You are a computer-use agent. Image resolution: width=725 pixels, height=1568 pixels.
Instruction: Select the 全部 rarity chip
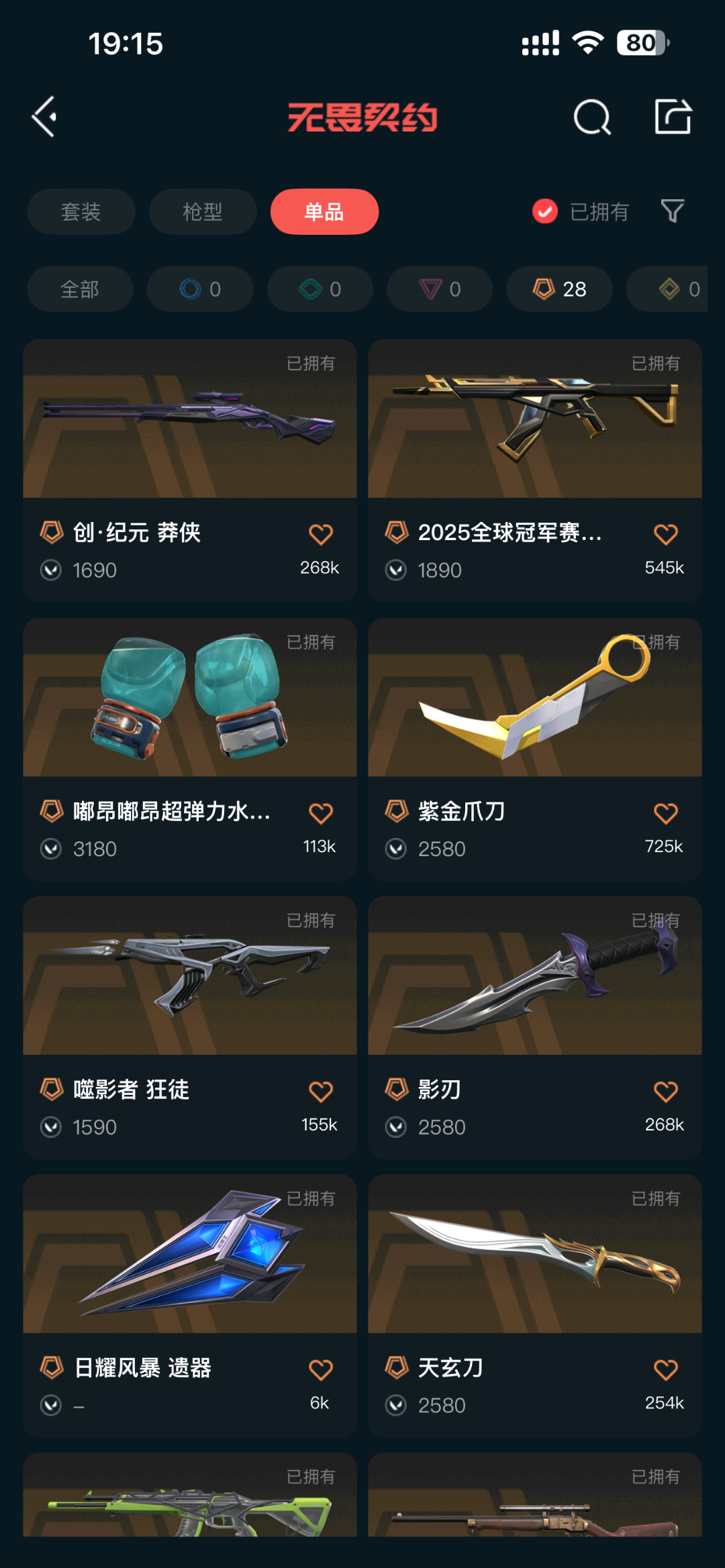click(x=80, y=289)
